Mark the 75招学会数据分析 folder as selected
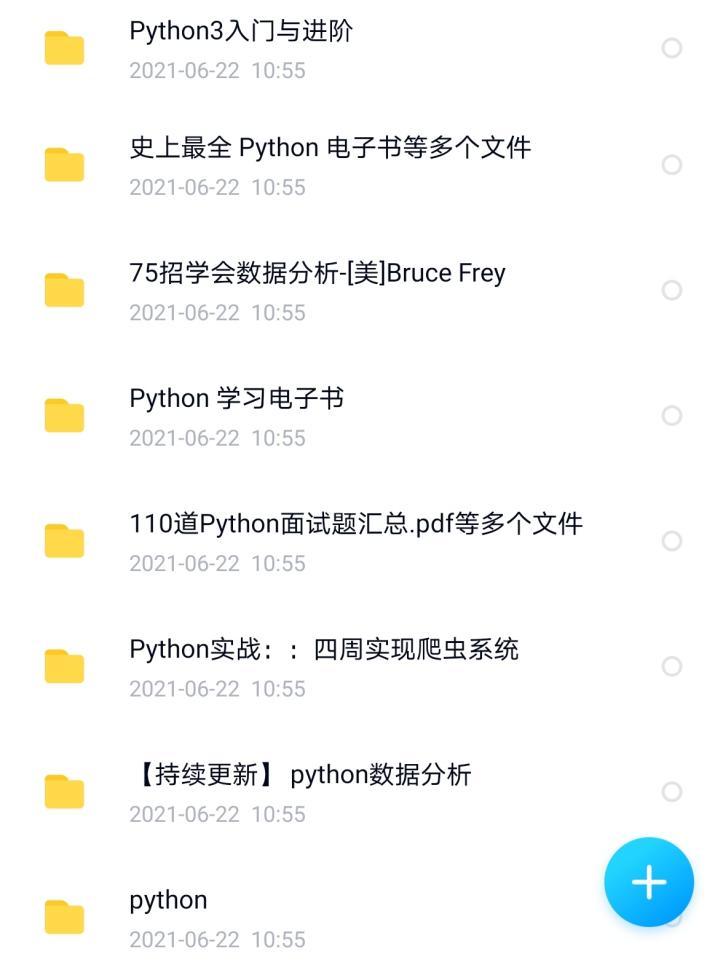Screen dimensions: 723x970 672,290
